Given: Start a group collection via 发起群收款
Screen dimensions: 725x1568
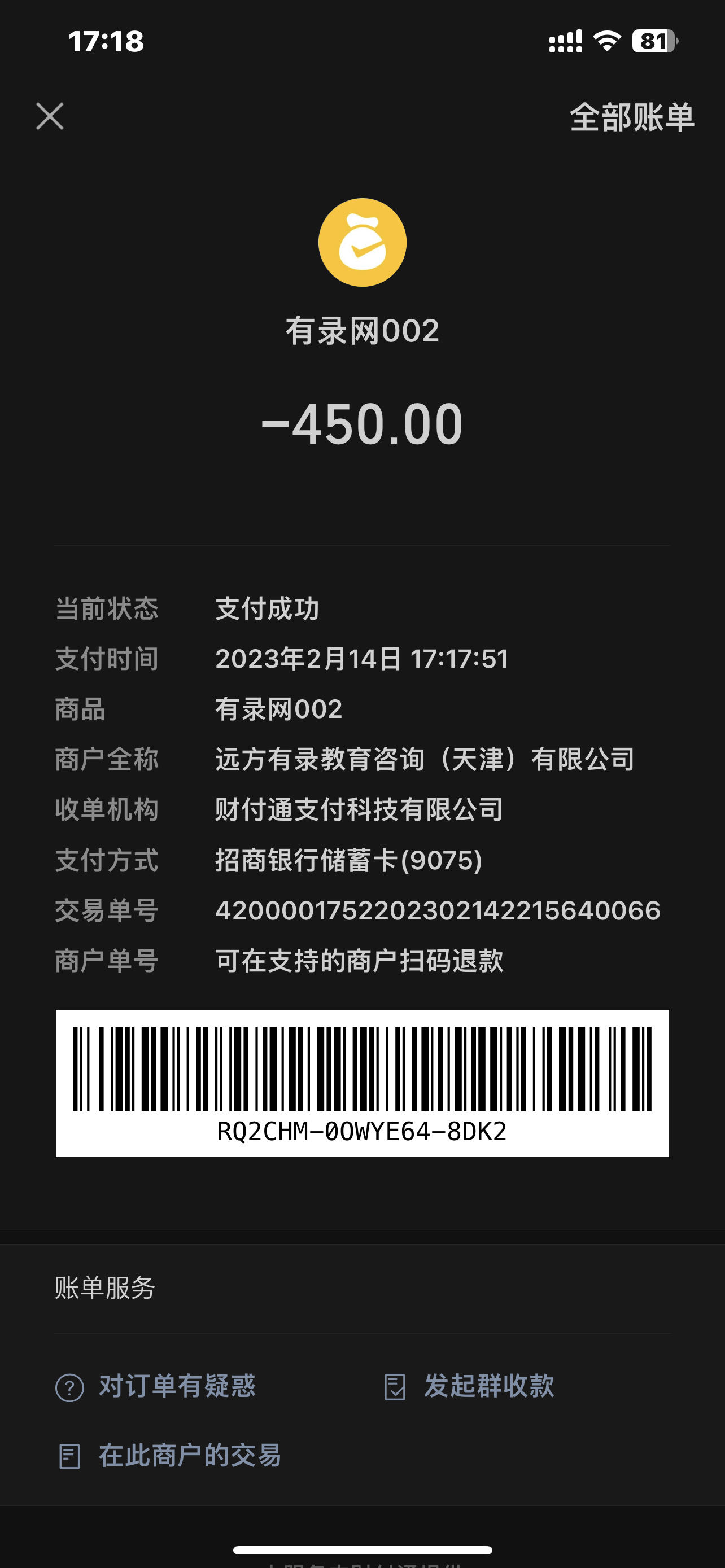Looking at the screenshot, I should [x=470, y=1386].
